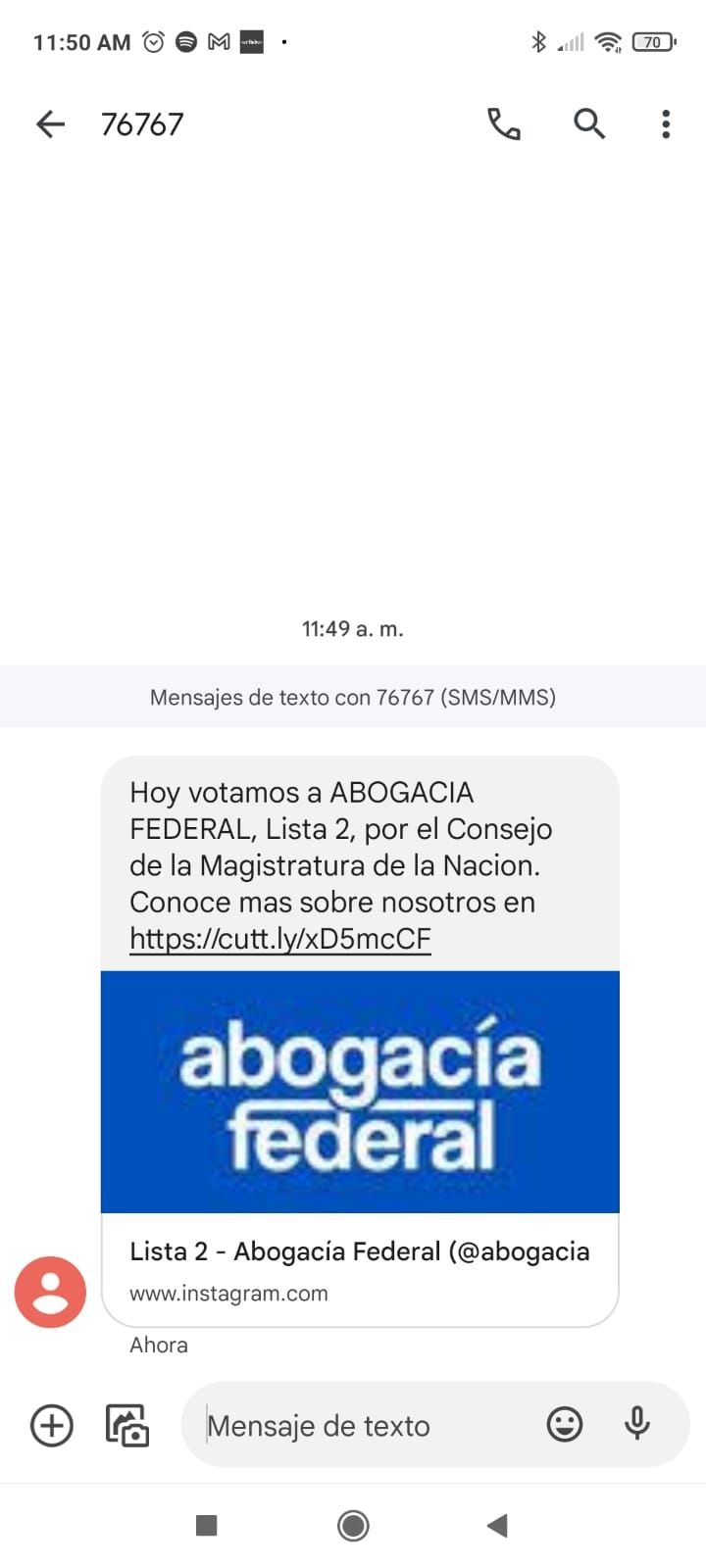
Task: Open the overflow menu
Action: pos(666,124)
